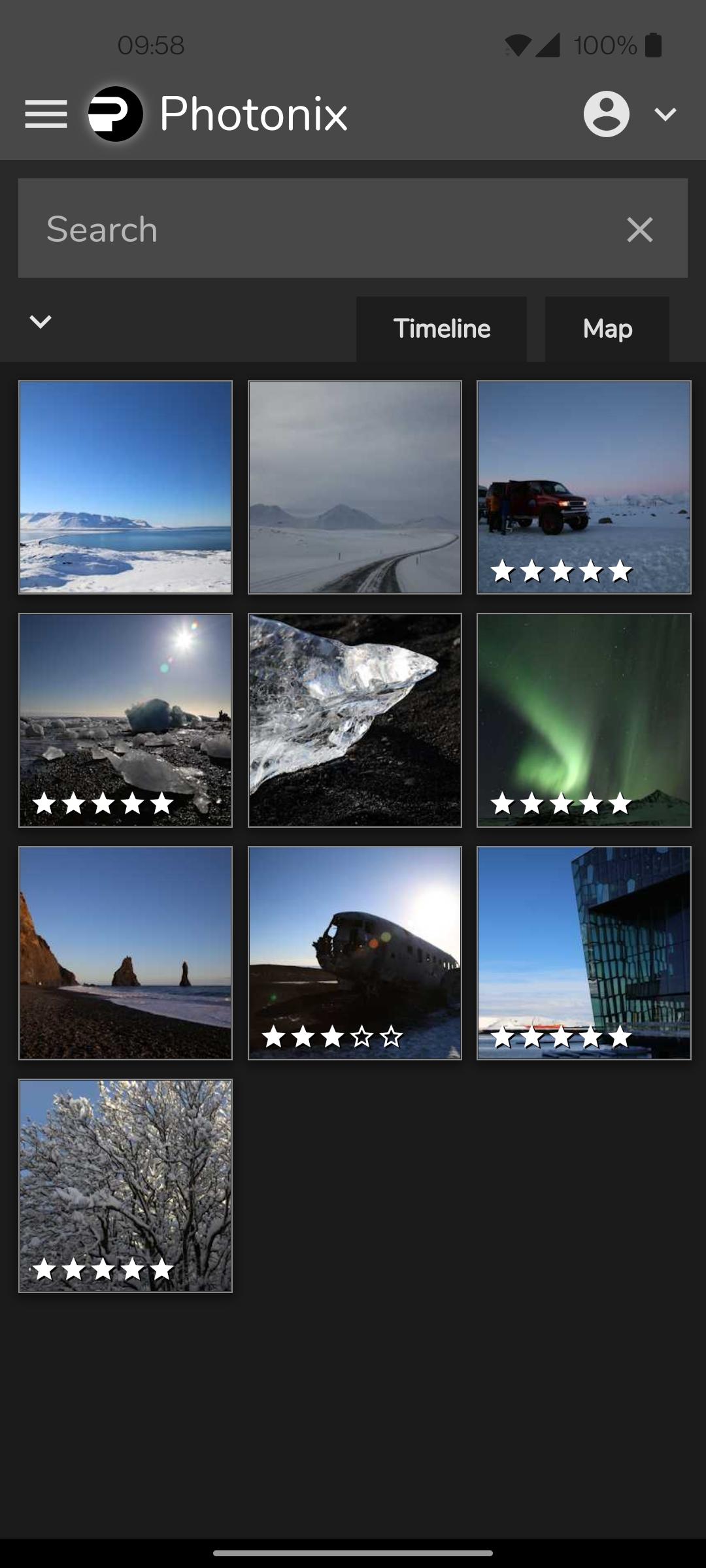Open the snow-covered tree photo
Viewport: 706px width, 1568px height.
tap(126, 1185)
